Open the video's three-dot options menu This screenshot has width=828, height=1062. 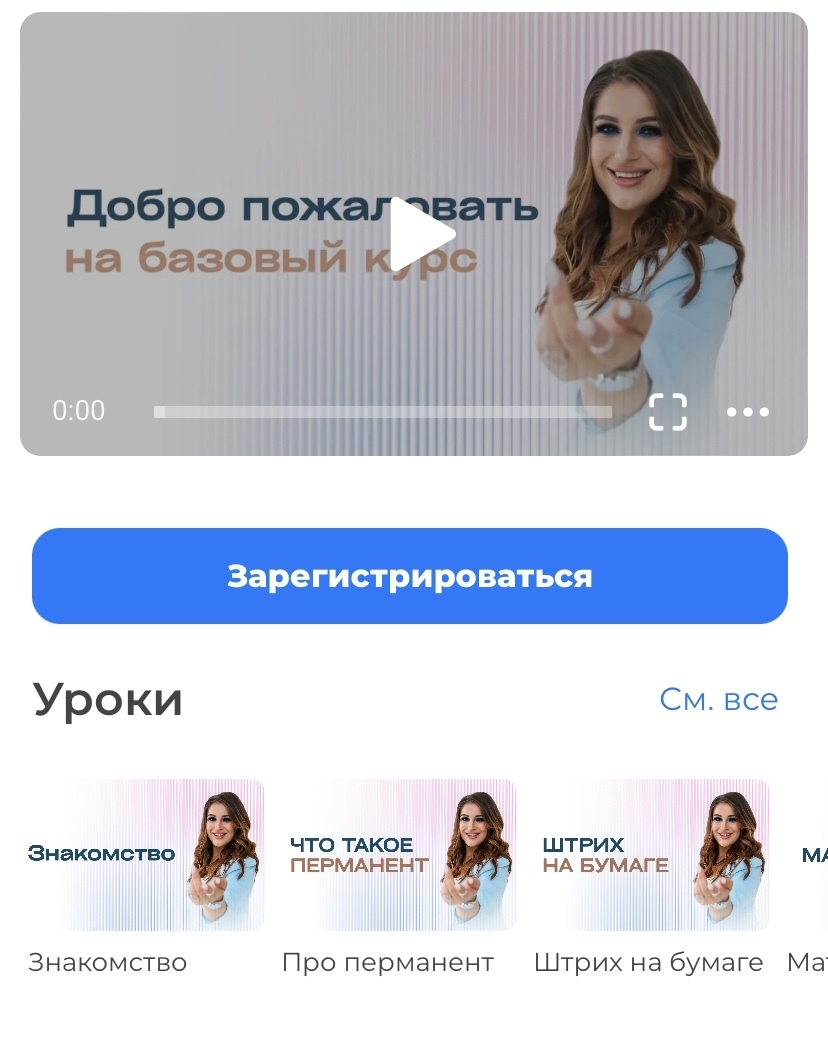(747, 412)
